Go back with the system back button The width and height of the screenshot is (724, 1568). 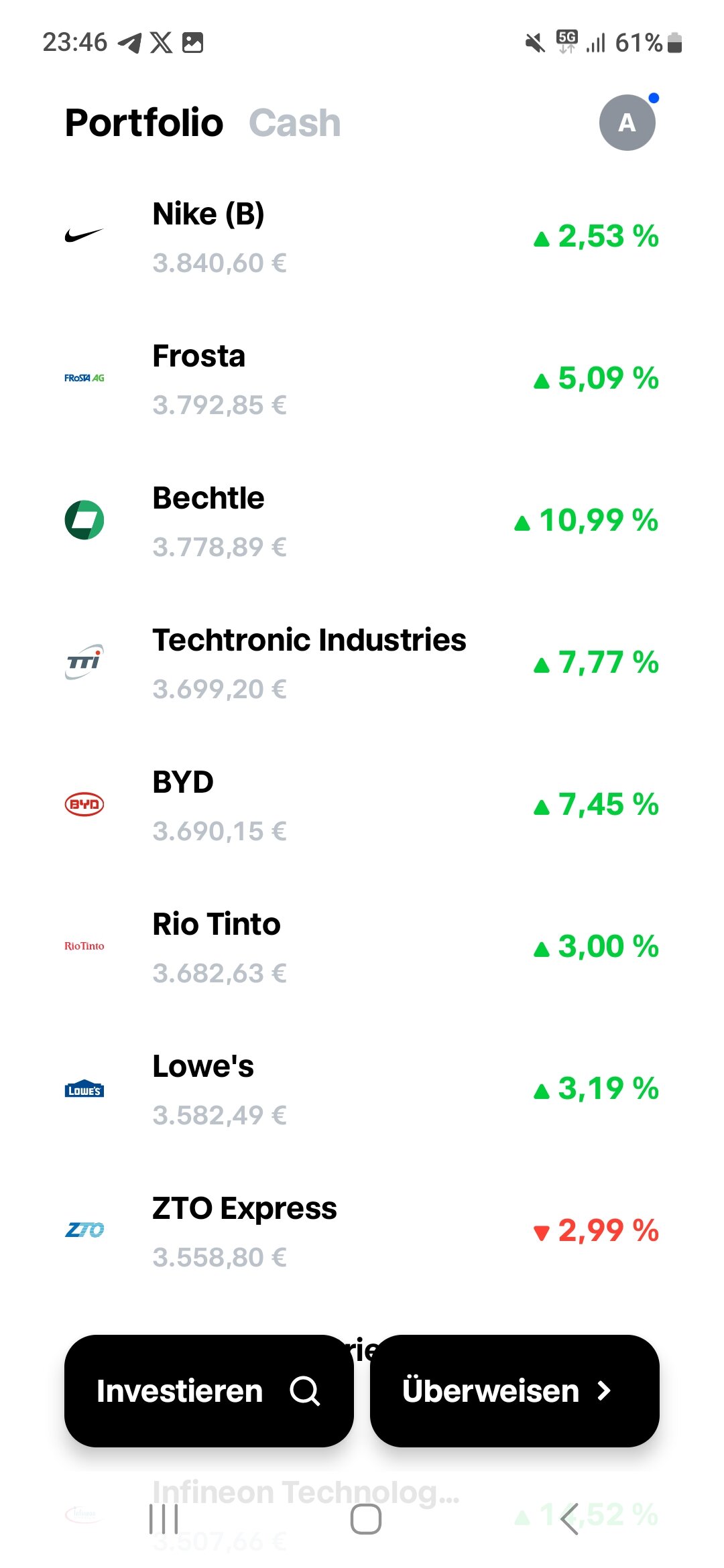coord(570,1518)
